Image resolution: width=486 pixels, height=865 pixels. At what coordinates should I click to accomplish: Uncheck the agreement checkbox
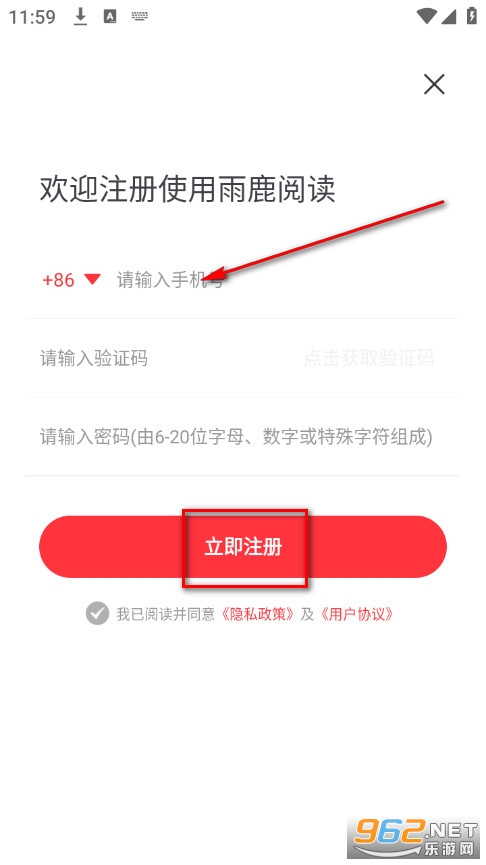[x=97, y=613]
